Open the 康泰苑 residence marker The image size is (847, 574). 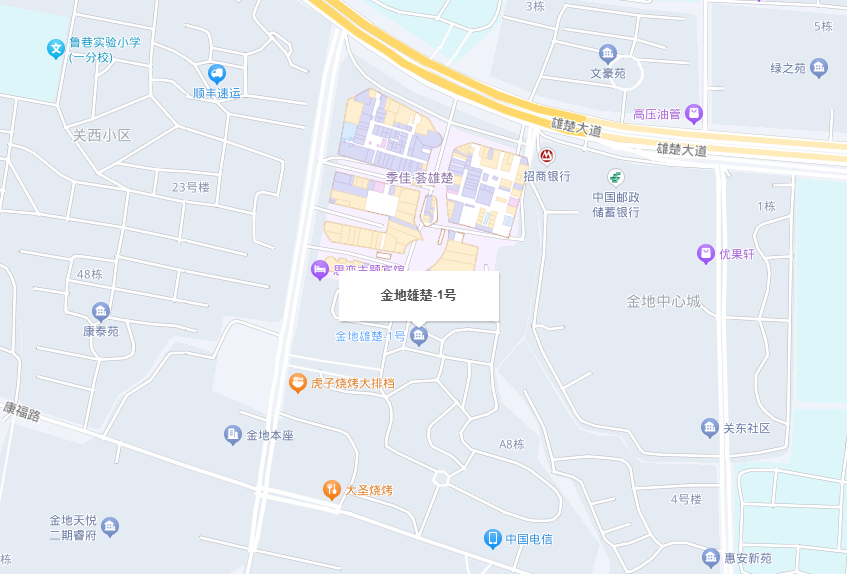pos(100,312)
